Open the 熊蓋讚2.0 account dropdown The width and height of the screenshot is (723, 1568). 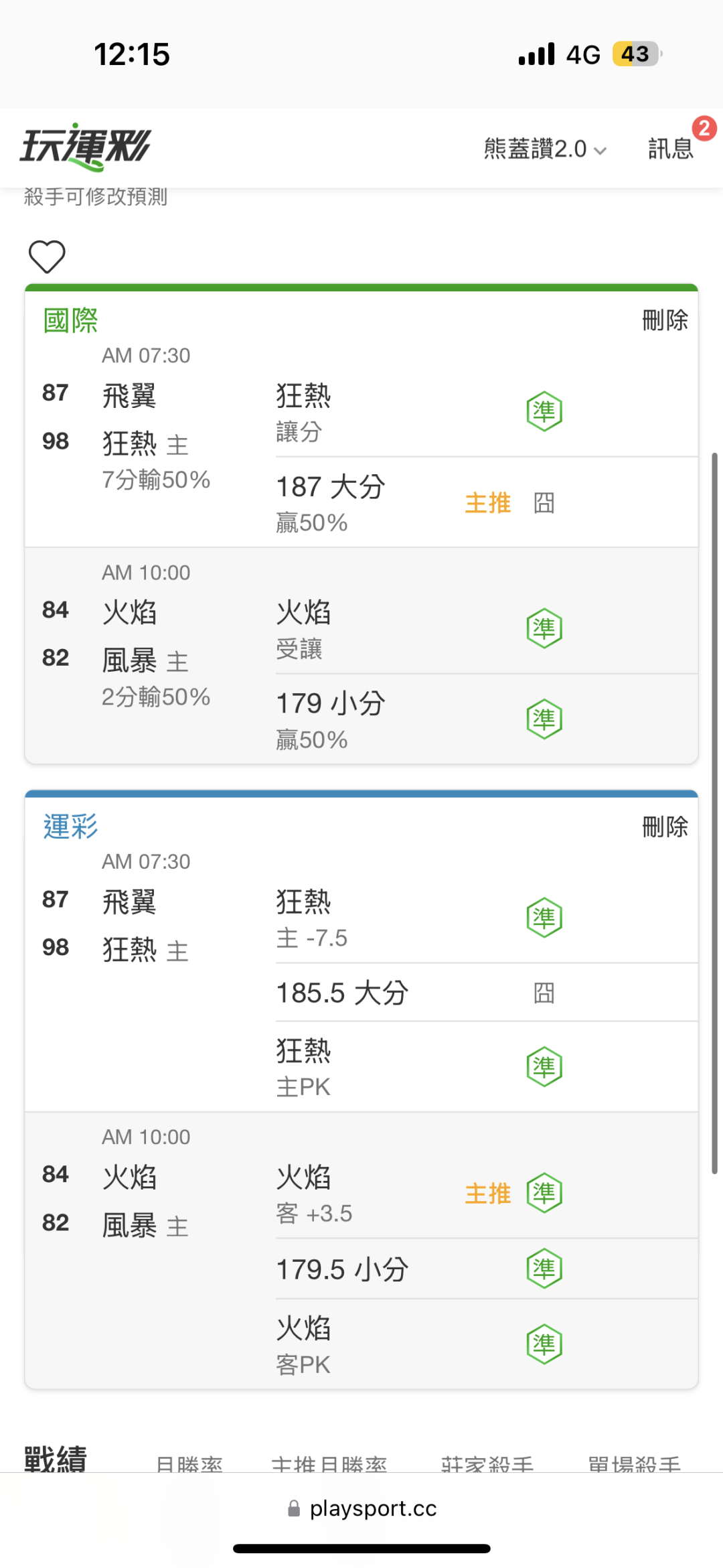(545, 149)
